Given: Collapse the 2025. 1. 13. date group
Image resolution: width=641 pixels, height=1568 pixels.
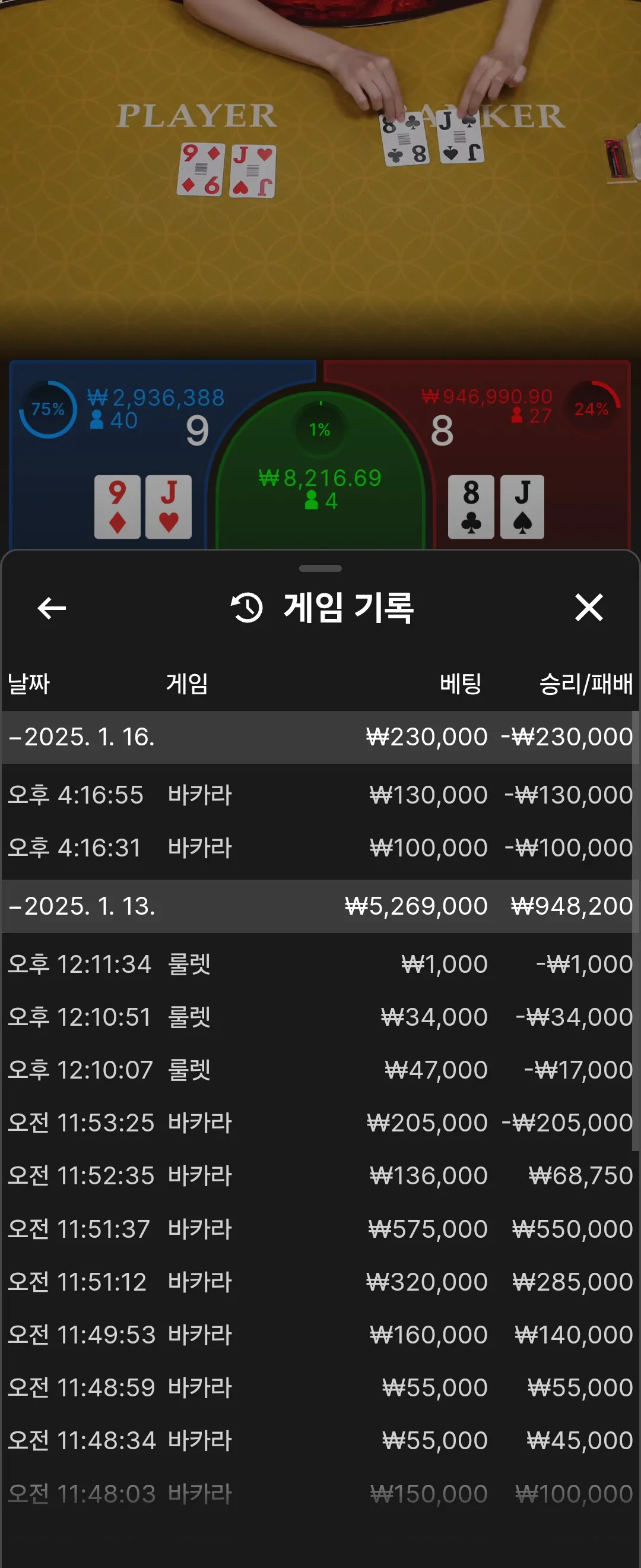Looking at the screenshot, I should 82,906.
